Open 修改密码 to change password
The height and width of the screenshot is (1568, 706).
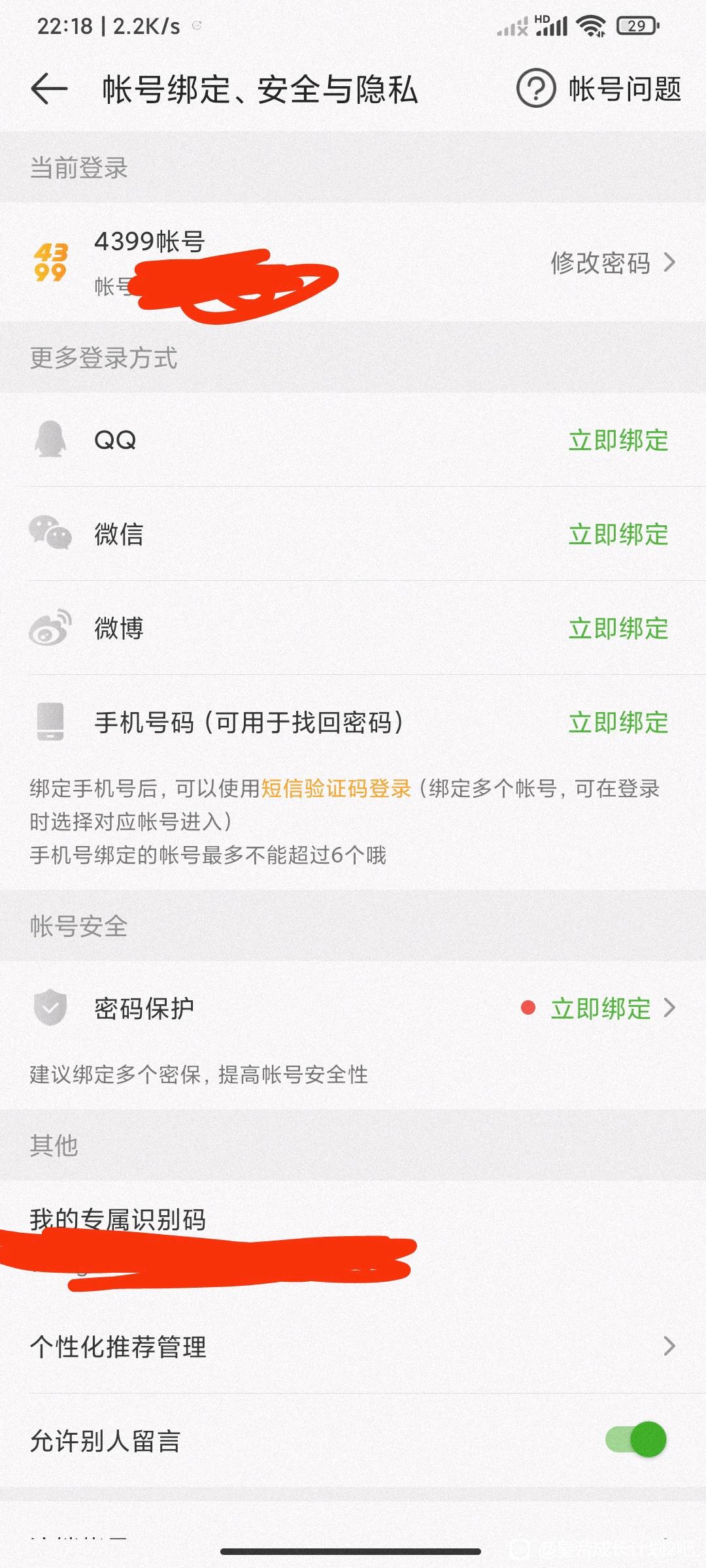pos(613,263)
